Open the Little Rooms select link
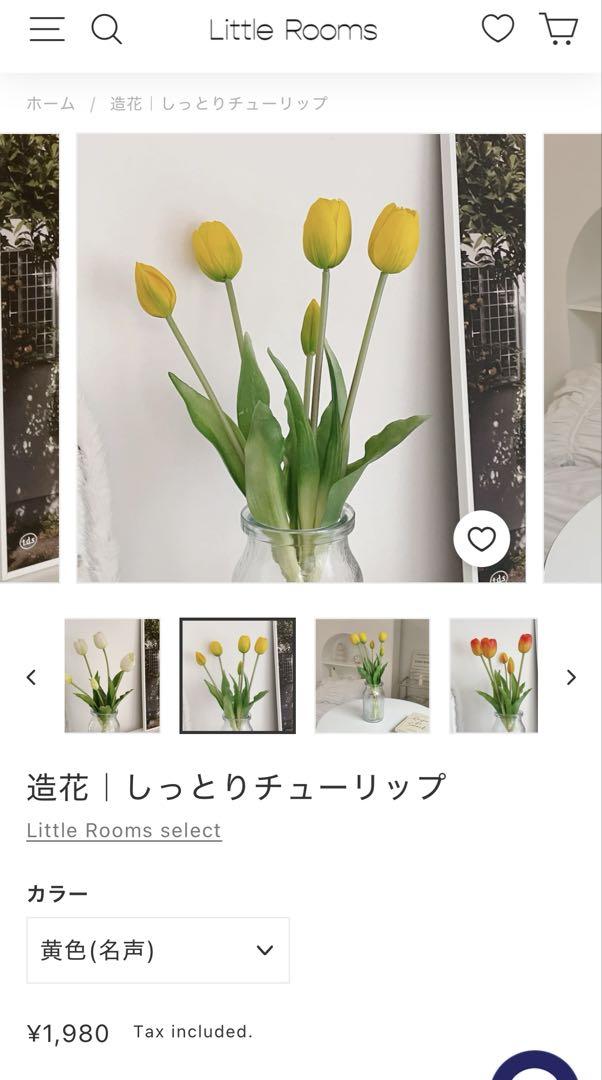602x1080 pixels. coord(124,831)
